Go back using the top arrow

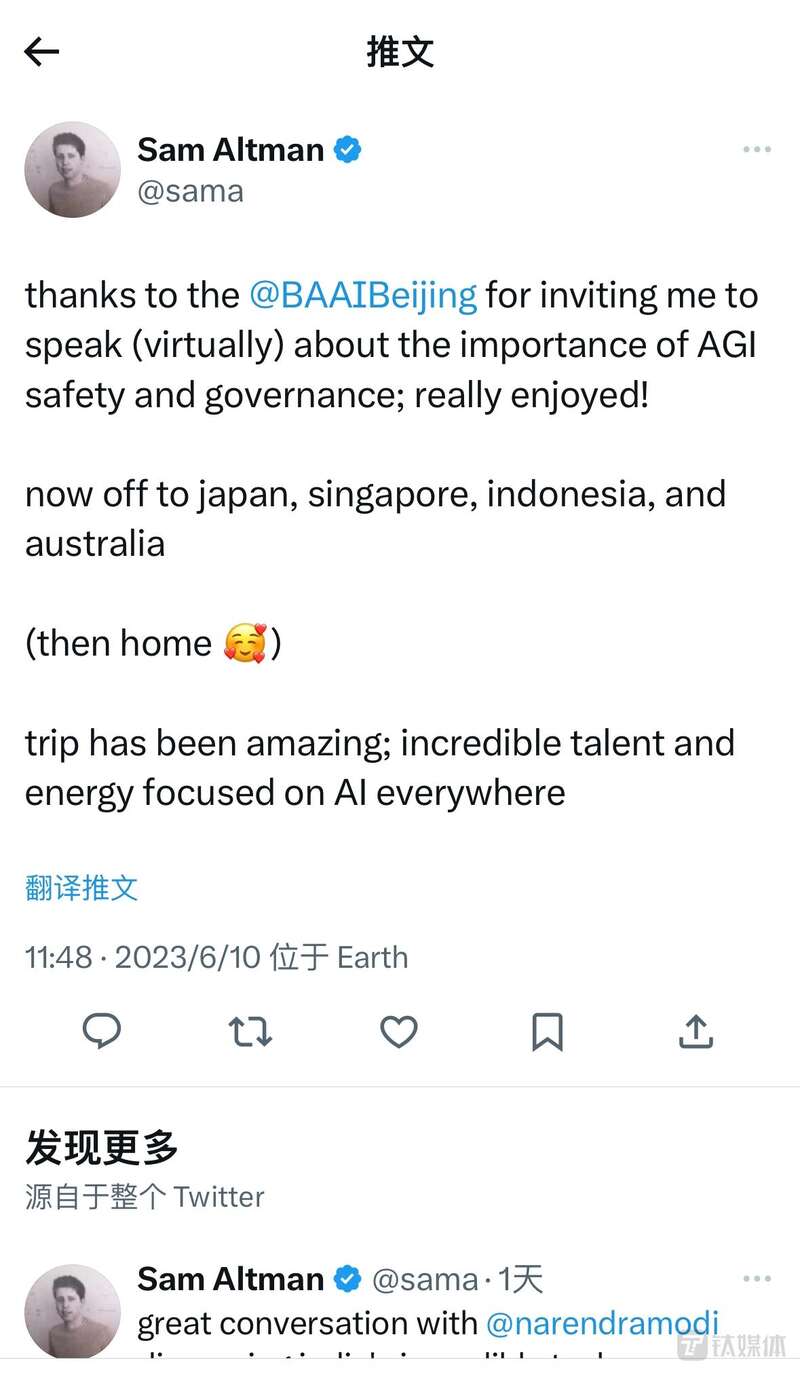coord(42,52)
